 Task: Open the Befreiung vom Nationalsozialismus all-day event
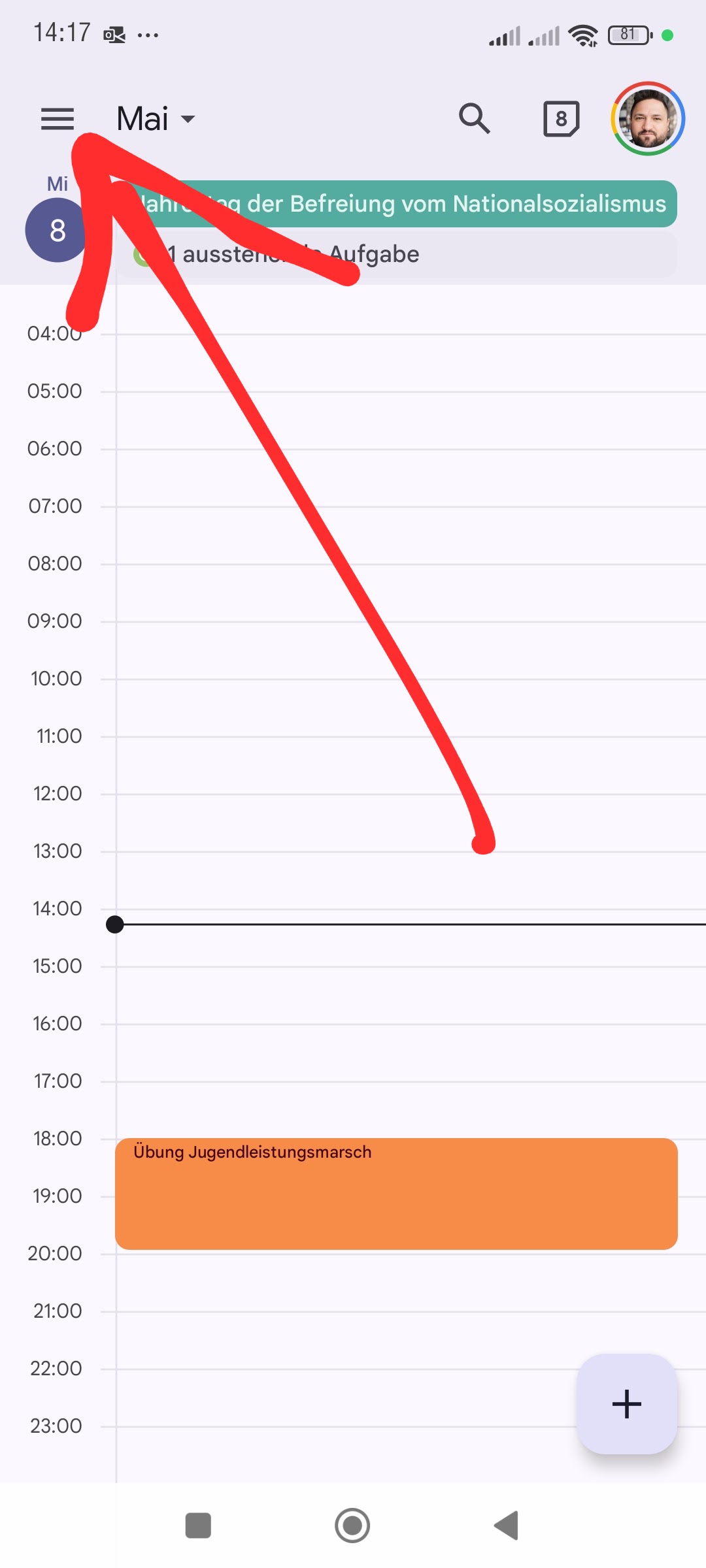pos(397,204)
